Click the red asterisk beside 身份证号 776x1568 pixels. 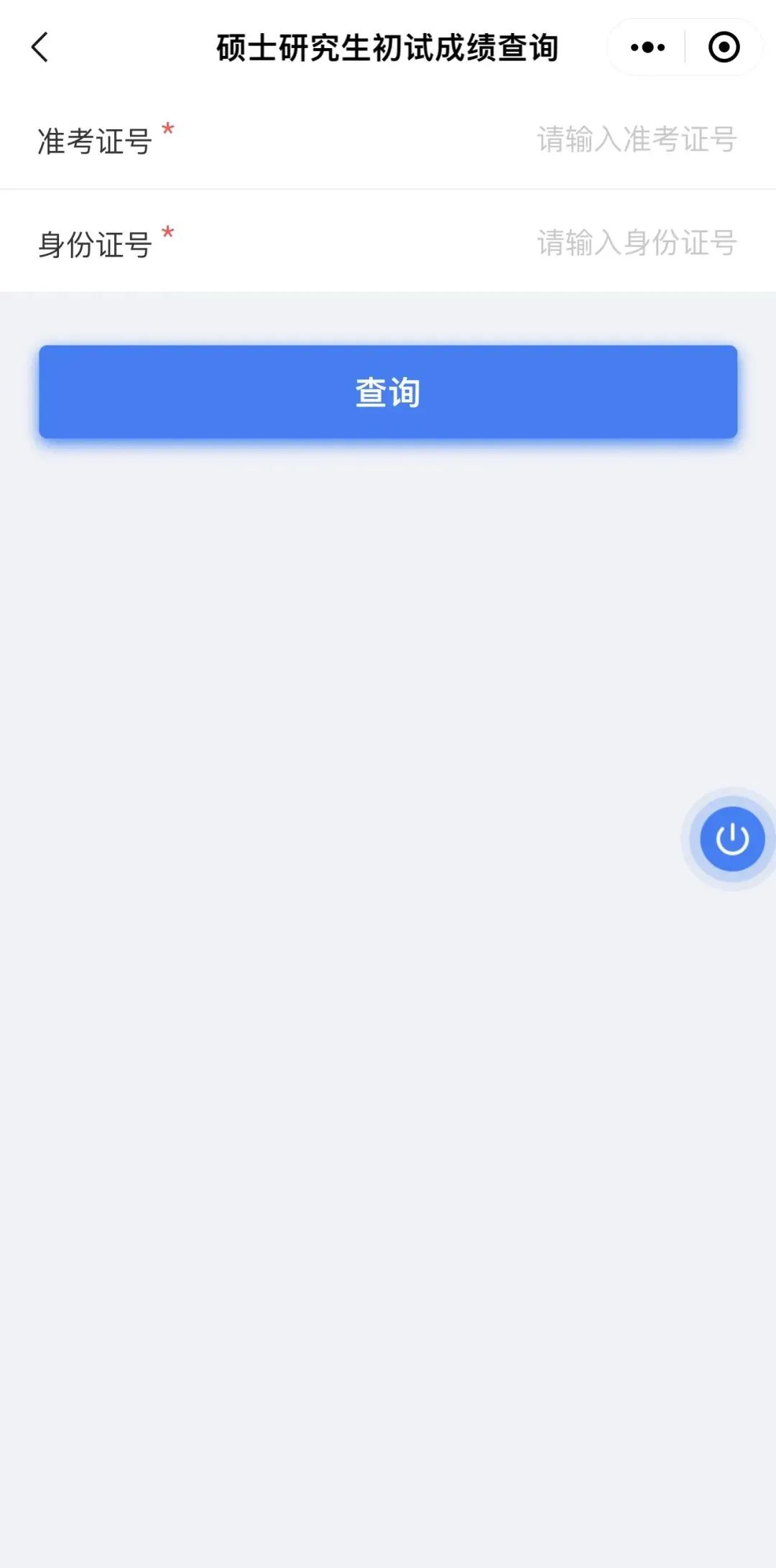click(x=167, y=233)
